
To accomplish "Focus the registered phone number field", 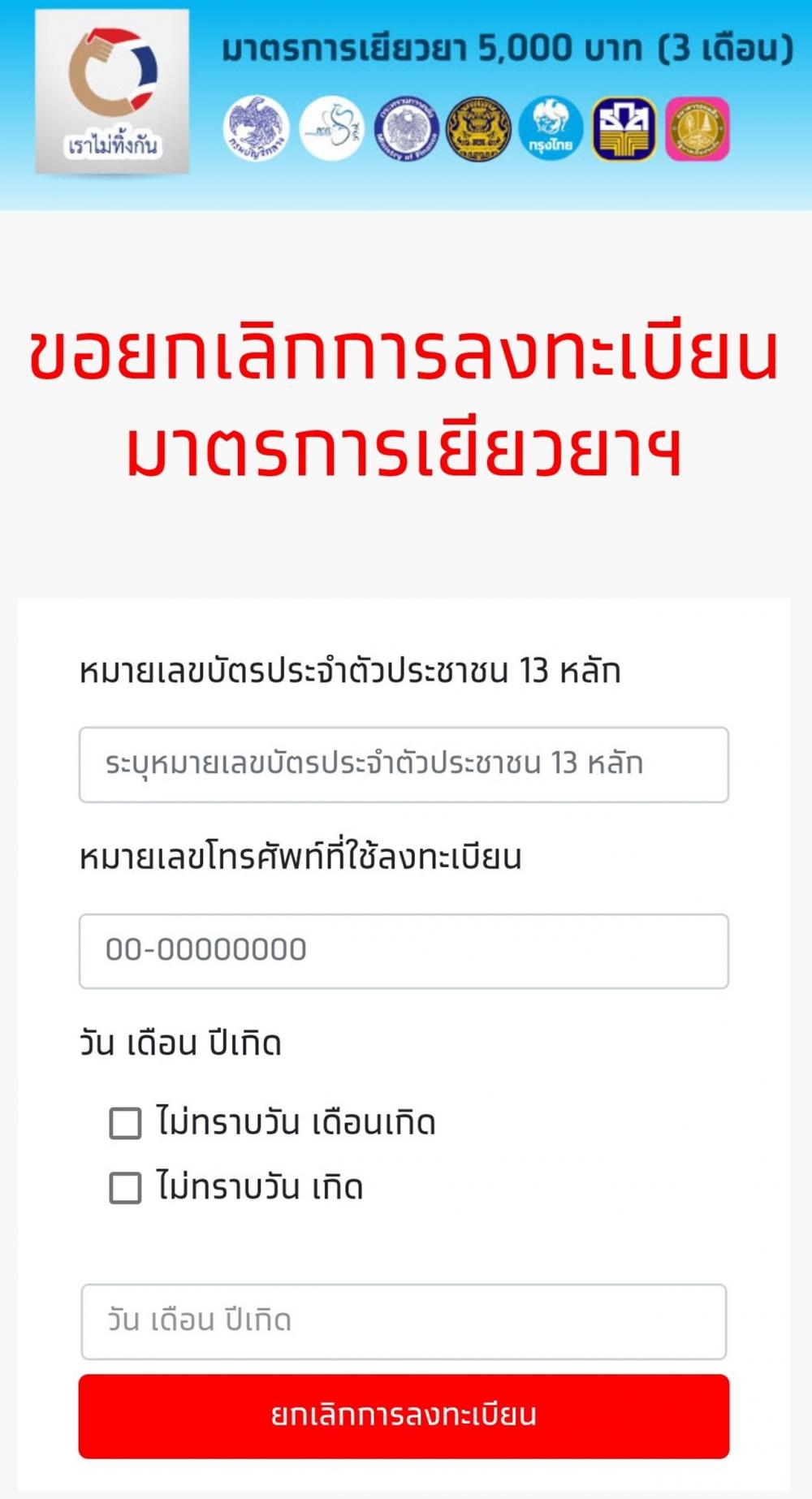I will tap(404, 951).
